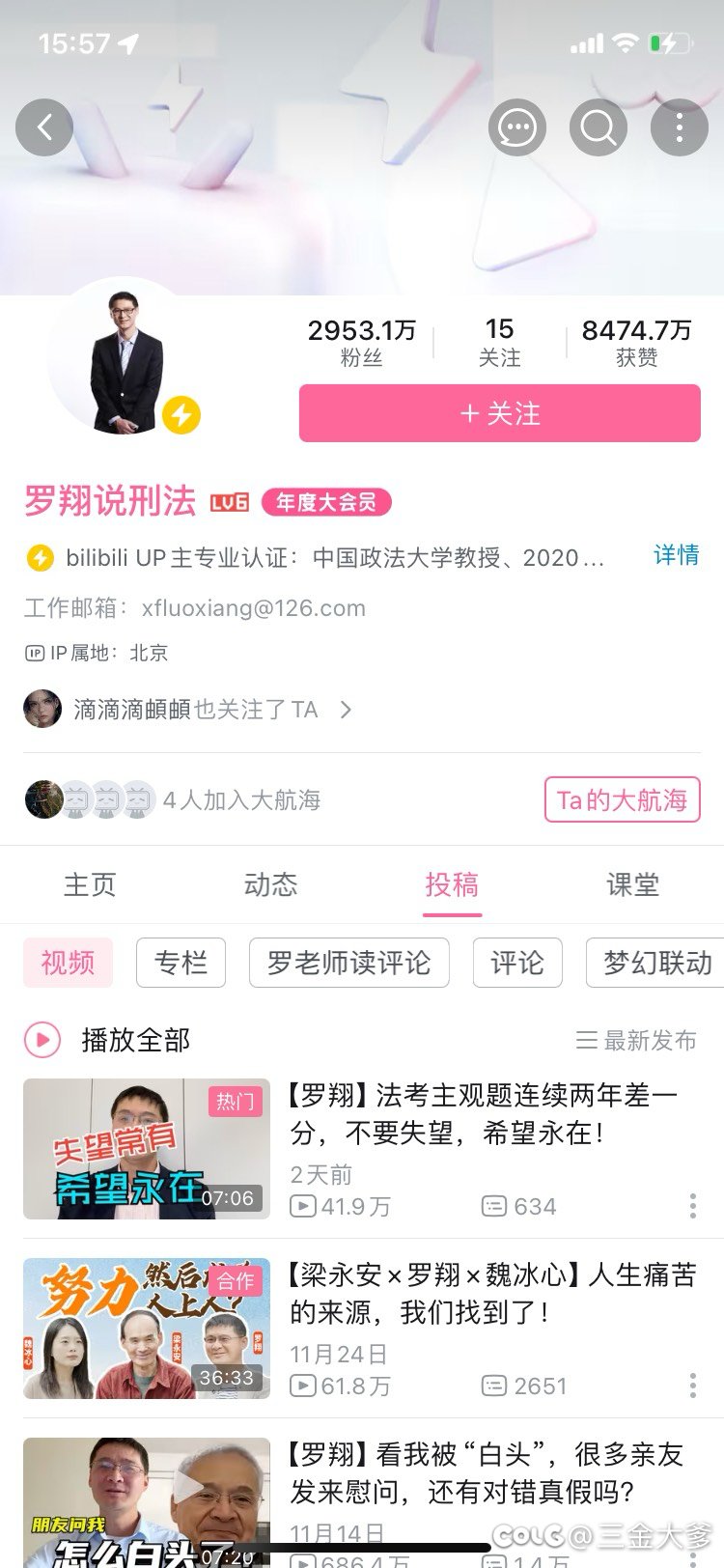Viewport: 724px width, 1568px height.
Task: Select the 专栏 chip
Action: [x=181, y=963]
